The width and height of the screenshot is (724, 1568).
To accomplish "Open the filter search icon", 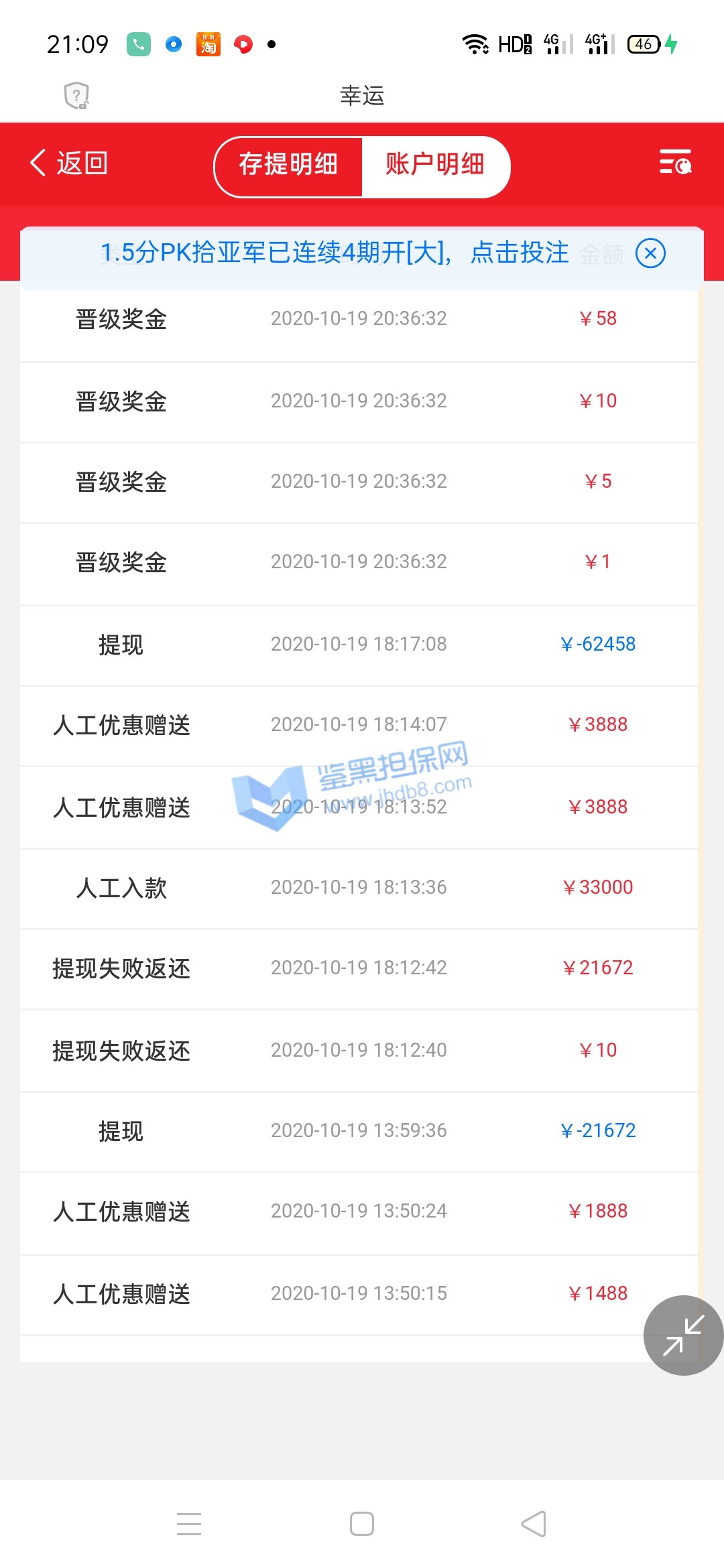I will [x=675, y=163].
